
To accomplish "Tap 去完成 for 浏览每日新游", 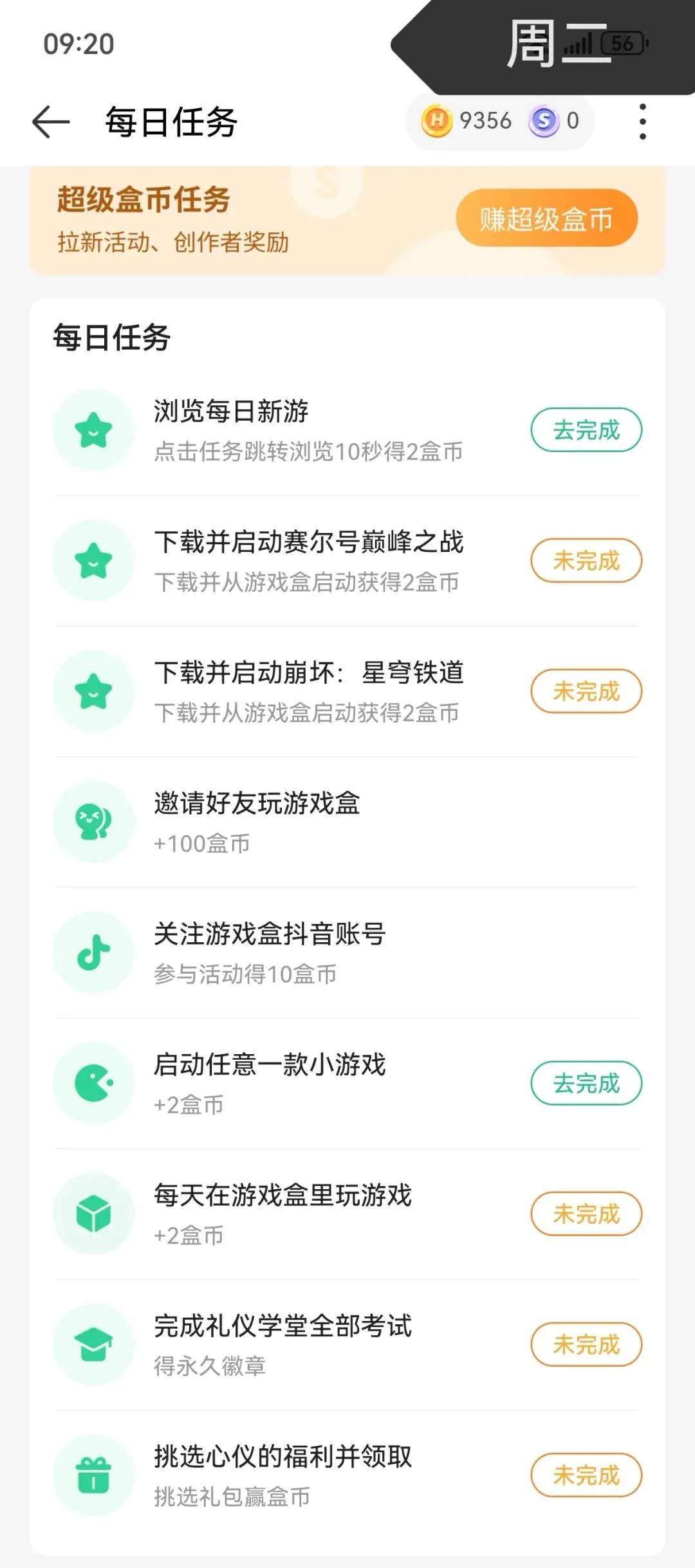I will point(586,430).
